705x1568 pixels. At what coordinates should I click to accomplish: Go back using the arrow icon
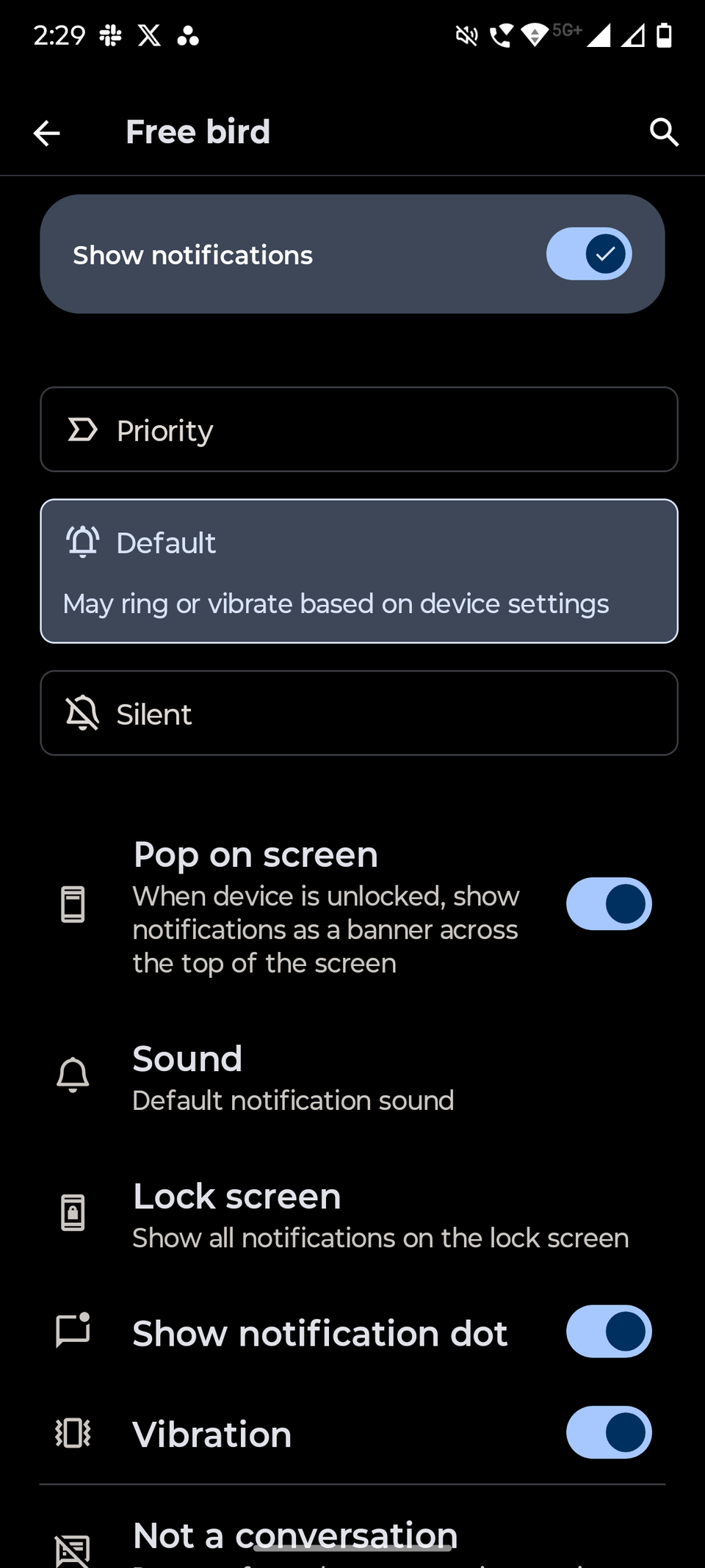click(47, 133)
